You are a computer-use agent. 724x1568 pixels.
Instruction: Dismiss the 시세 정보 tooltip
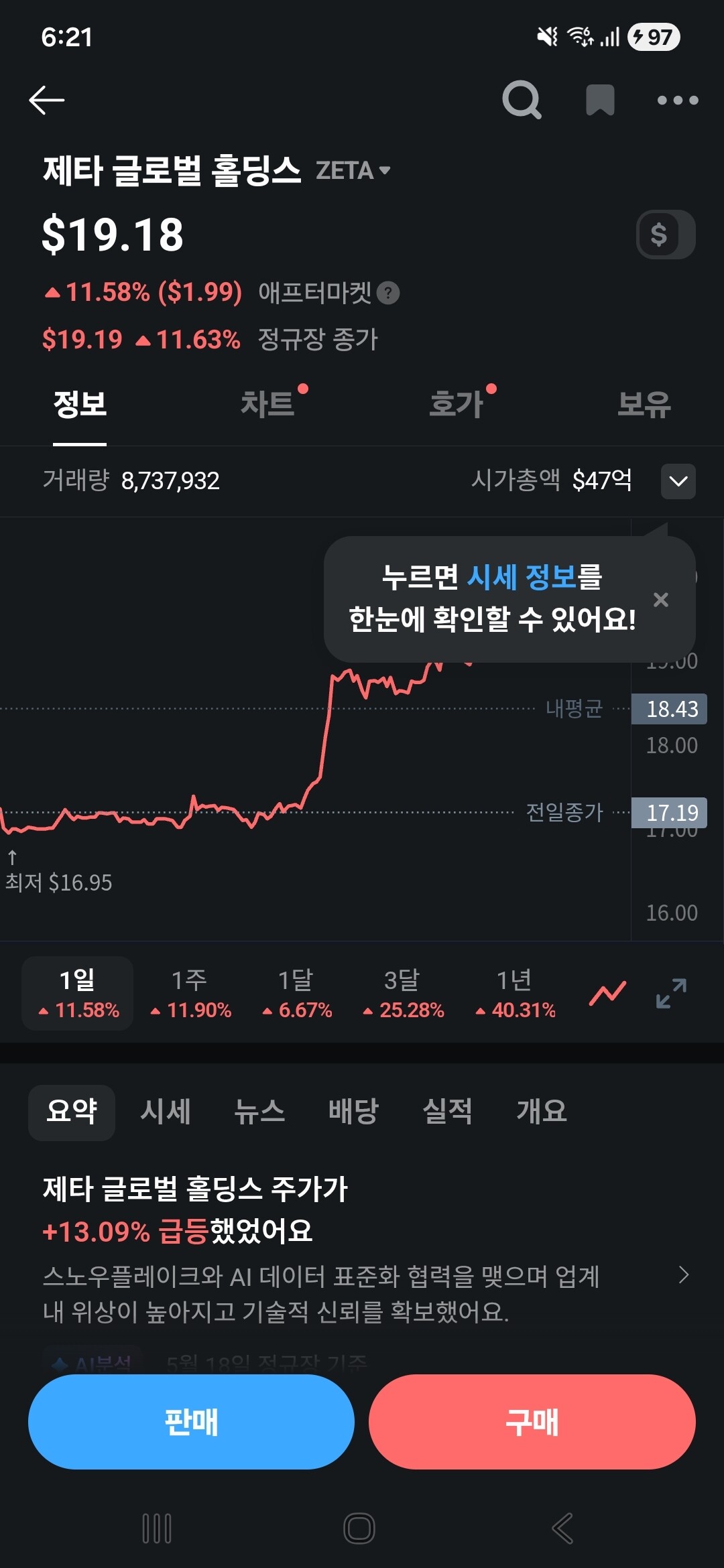coord(661,600)
